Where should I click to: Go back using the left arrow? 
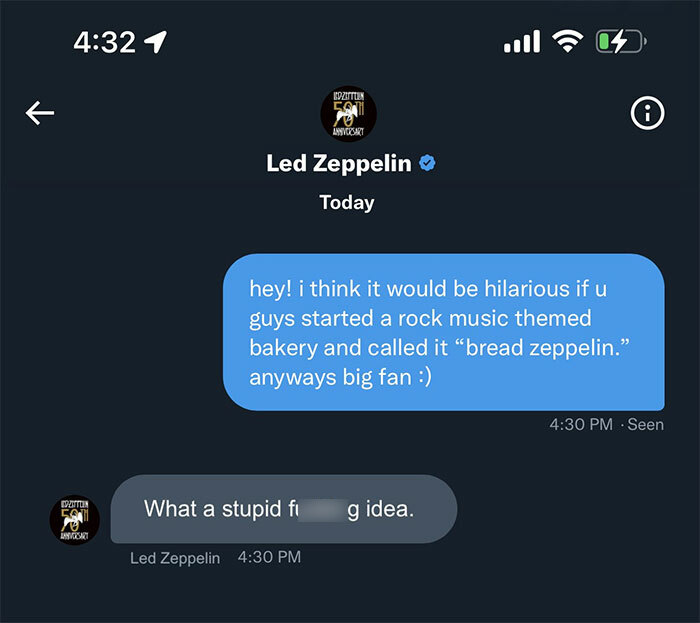(x=40, y=114)
